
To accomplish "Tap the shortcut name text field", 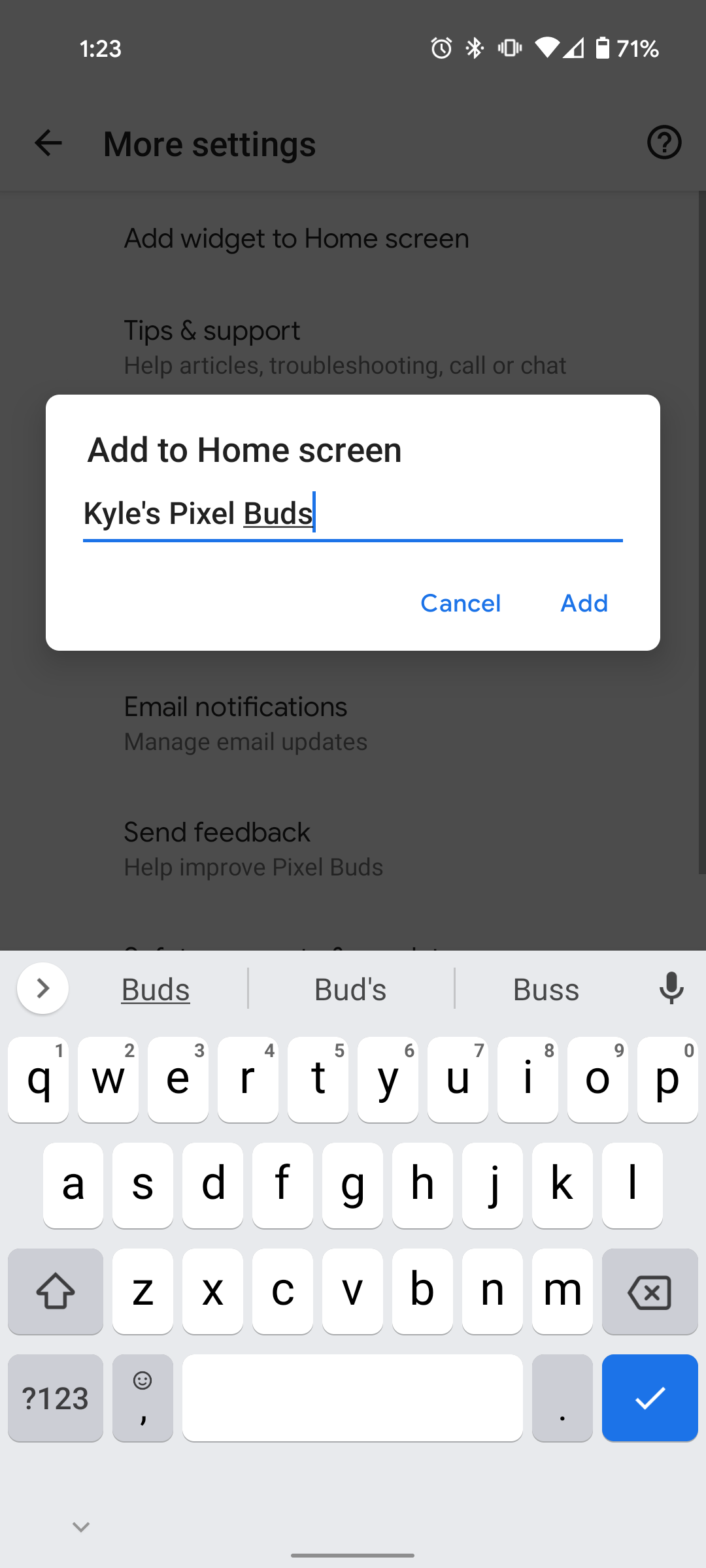I will (353, 515).
